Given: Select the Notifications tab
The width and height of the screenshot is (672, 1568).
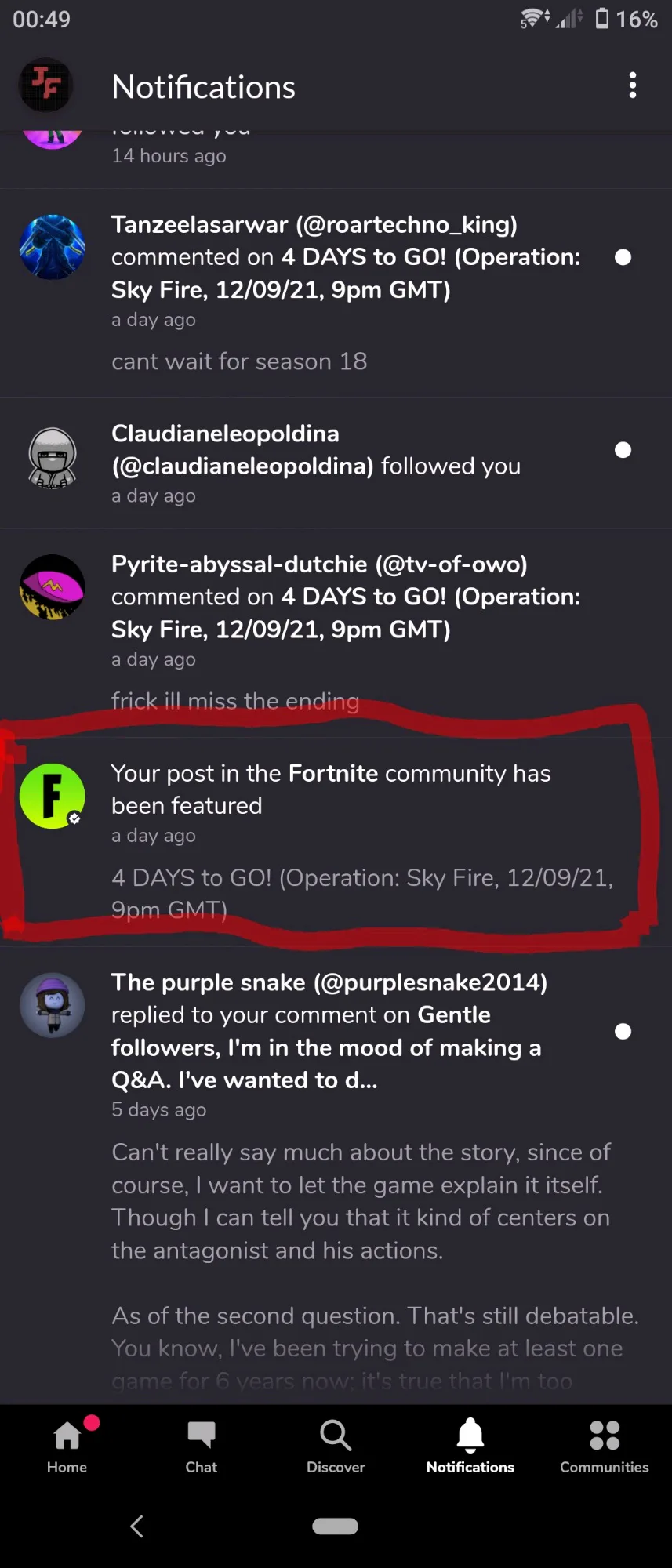Looking at the screenshot, I should click(x=470, y=1446).
